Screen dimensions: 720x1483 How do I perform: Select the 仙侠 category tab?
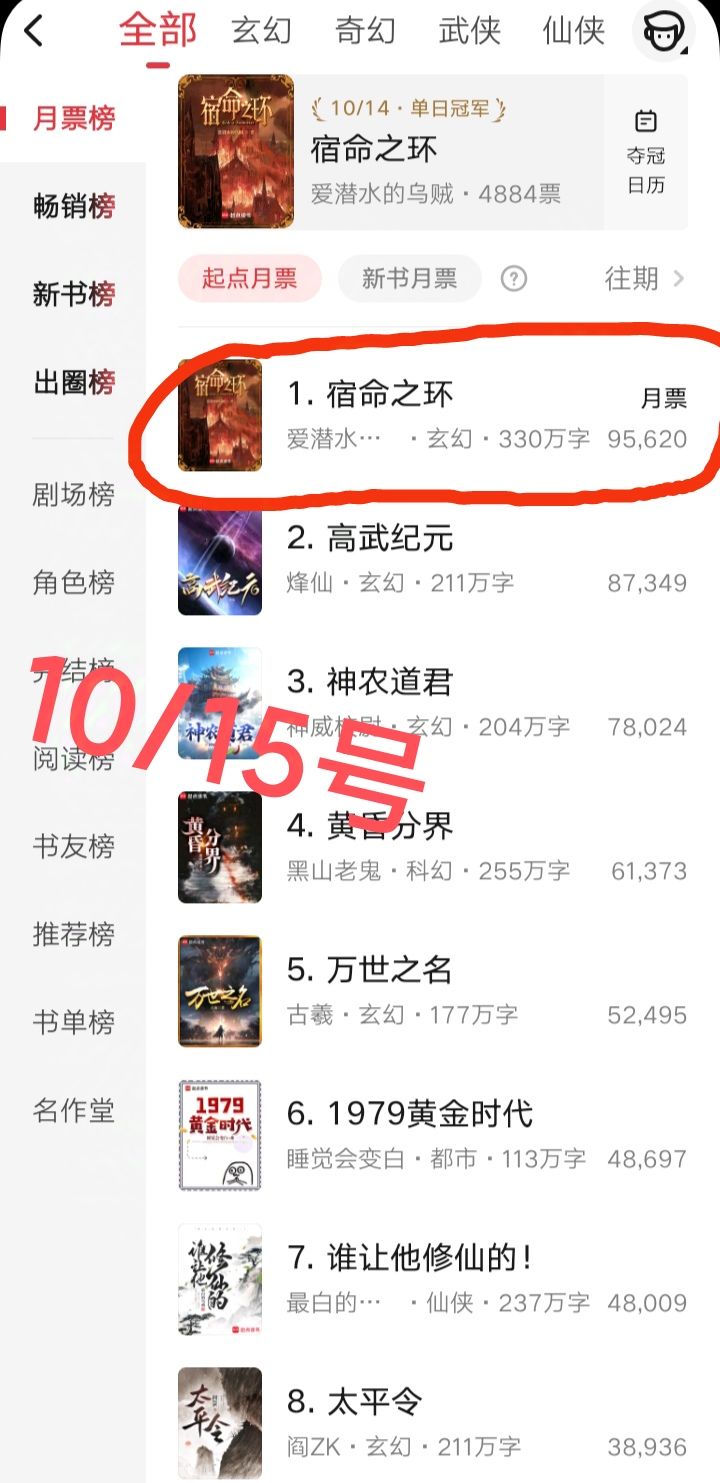click(573, 31)
